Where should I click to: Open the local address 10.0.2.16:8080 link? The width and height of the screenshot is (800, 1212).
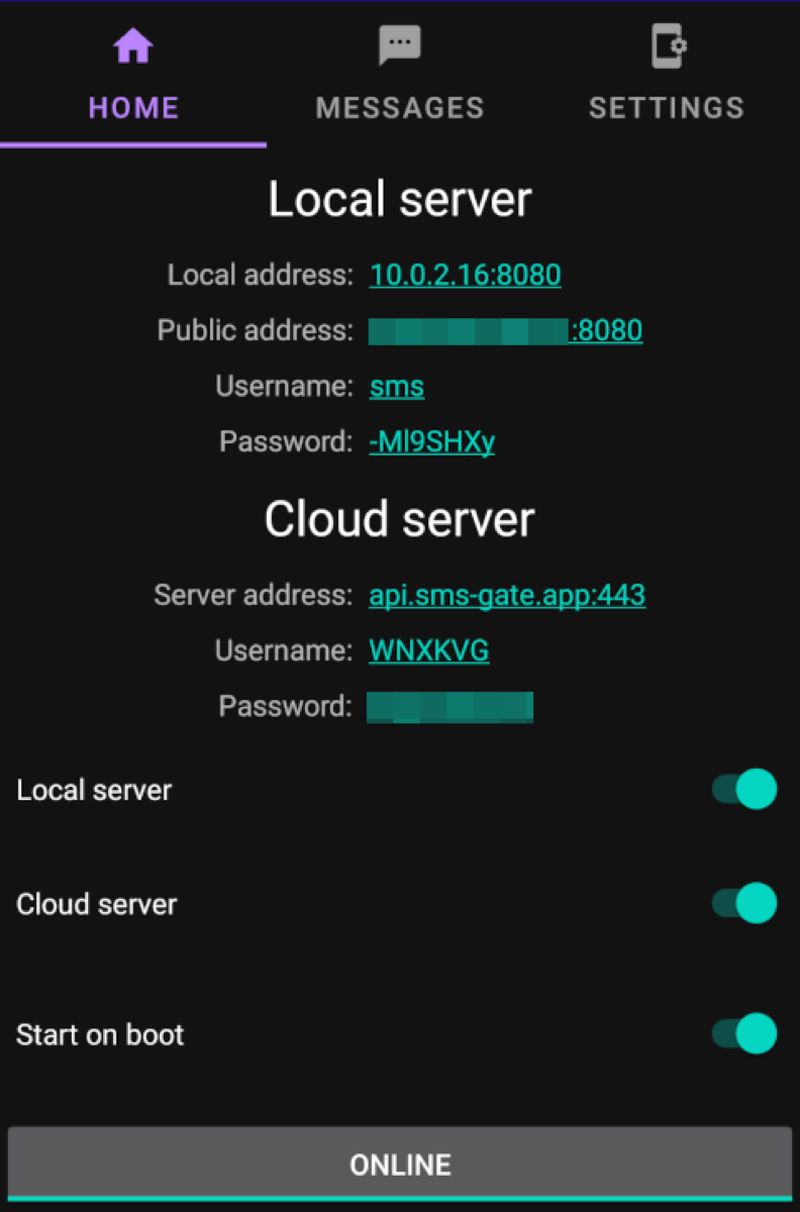tap(465, 275)
